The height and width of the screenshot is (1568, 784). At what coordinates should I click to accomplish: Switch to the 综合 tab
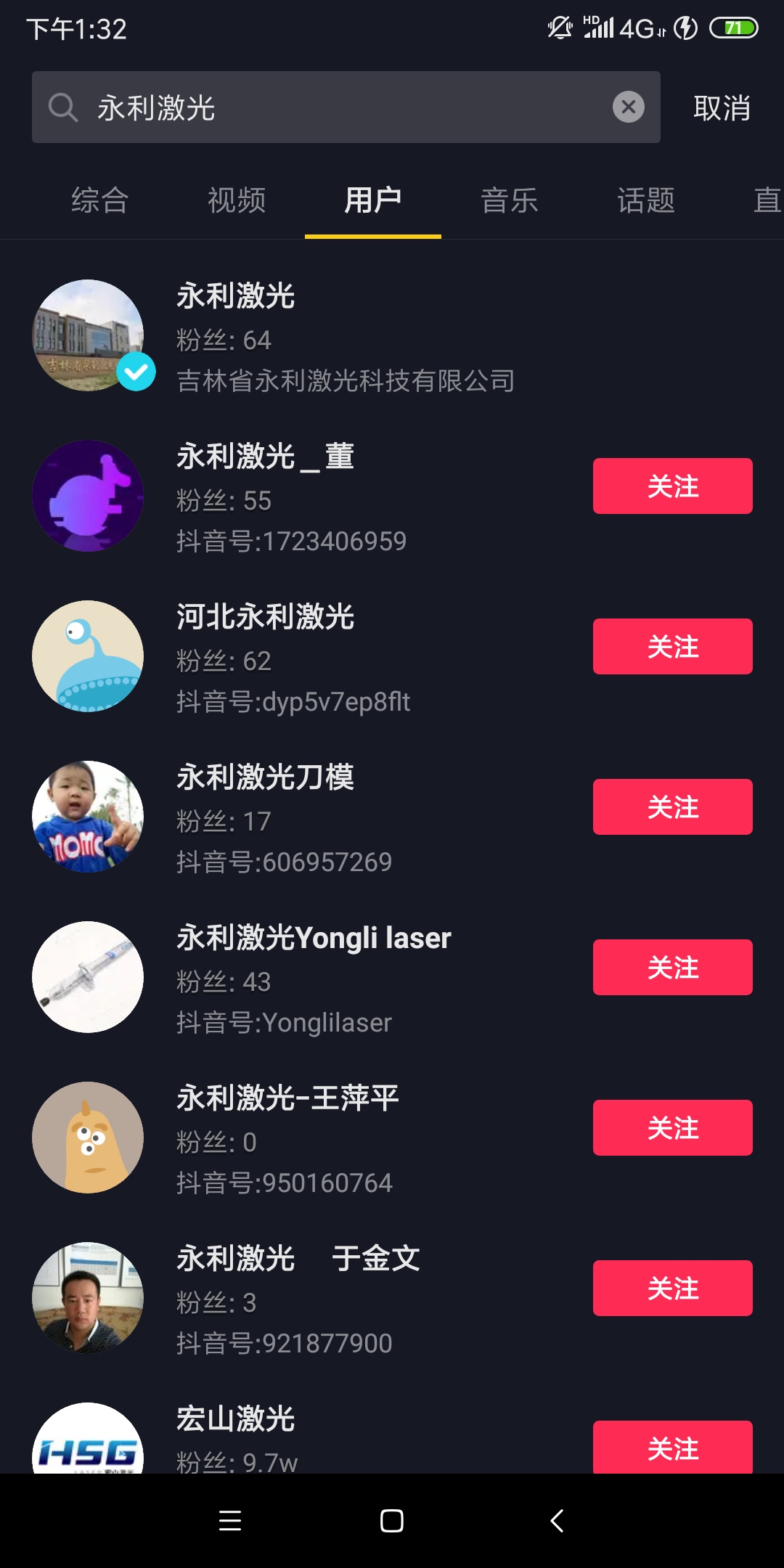point(100,200)
